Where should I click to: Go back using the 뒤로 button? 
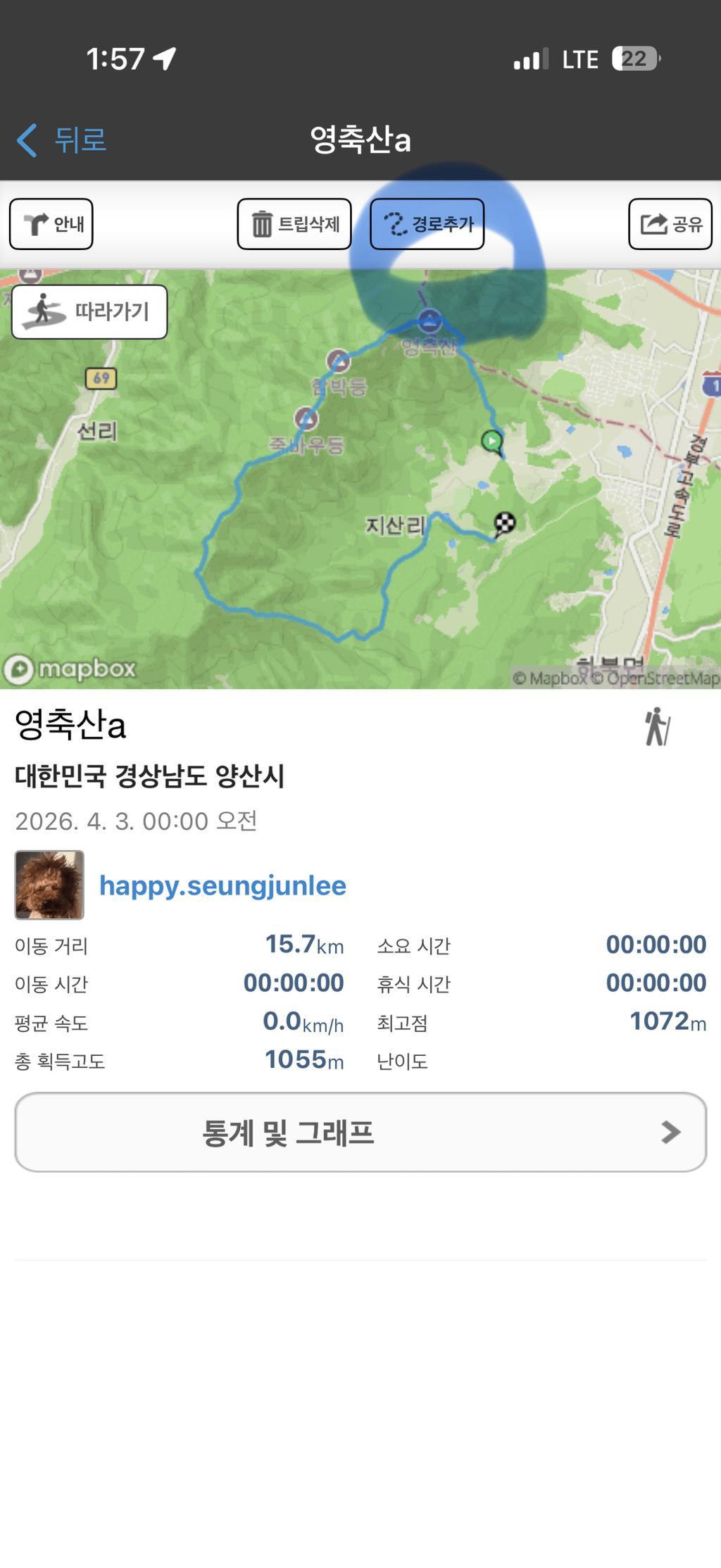pyautogui.click(x=62, y=139)
